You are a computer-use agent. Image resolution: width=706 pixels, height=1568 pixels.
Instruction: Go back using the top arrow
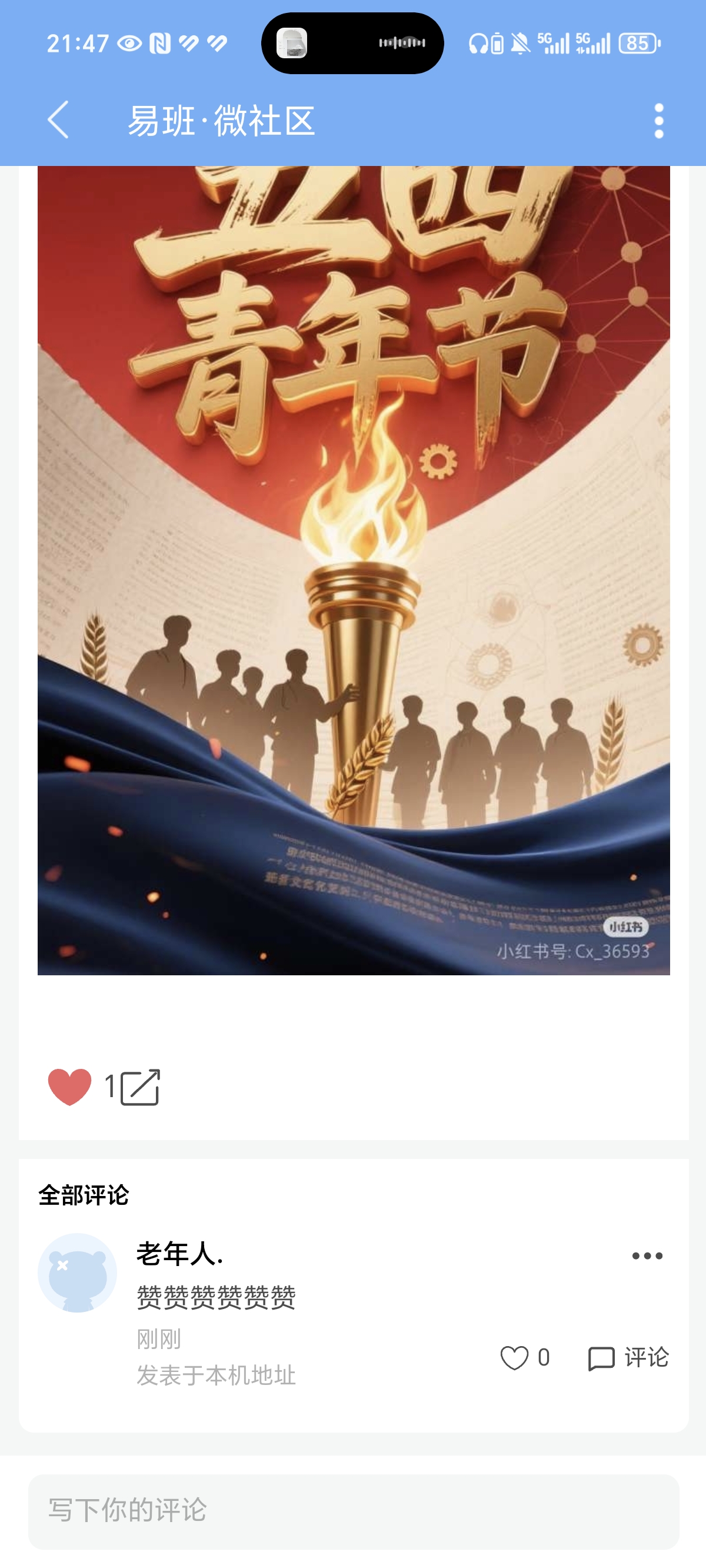pyautogui.click(x=58, y=121)
